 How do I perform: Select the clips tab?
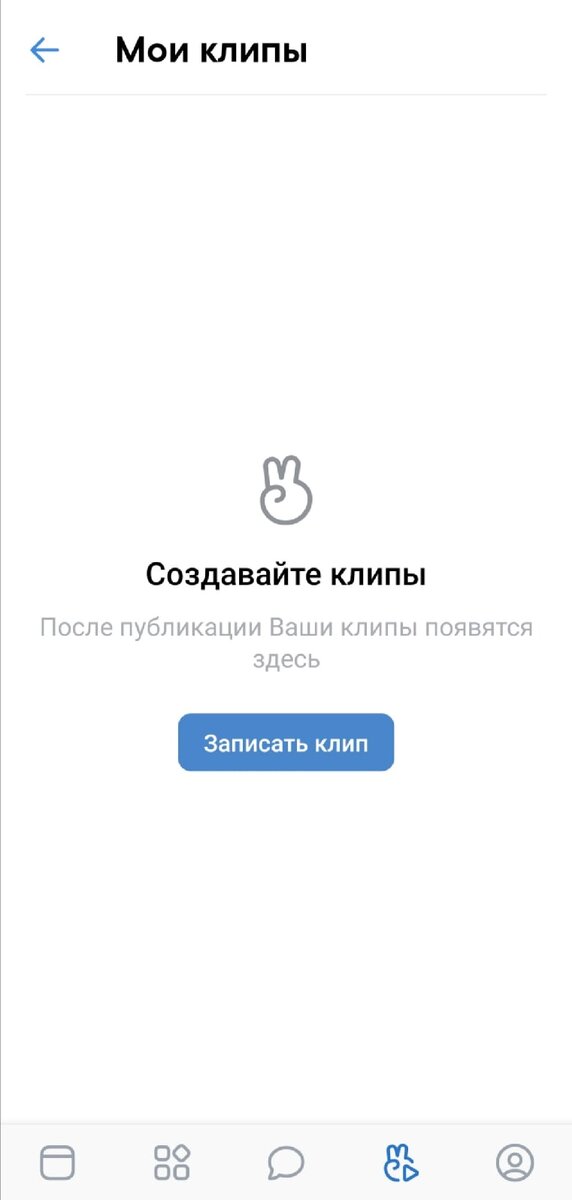coord(400,1163)
